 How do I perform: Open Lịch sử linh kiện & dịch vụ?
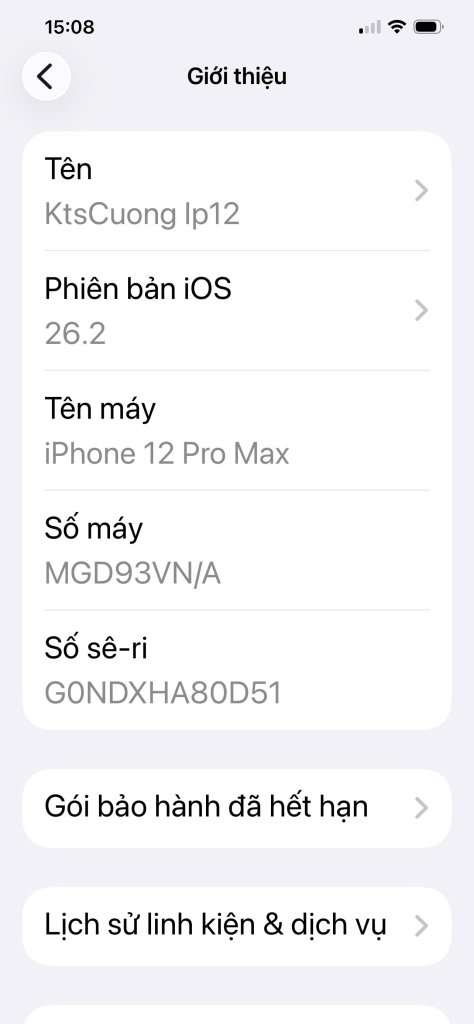pos(237,925)
